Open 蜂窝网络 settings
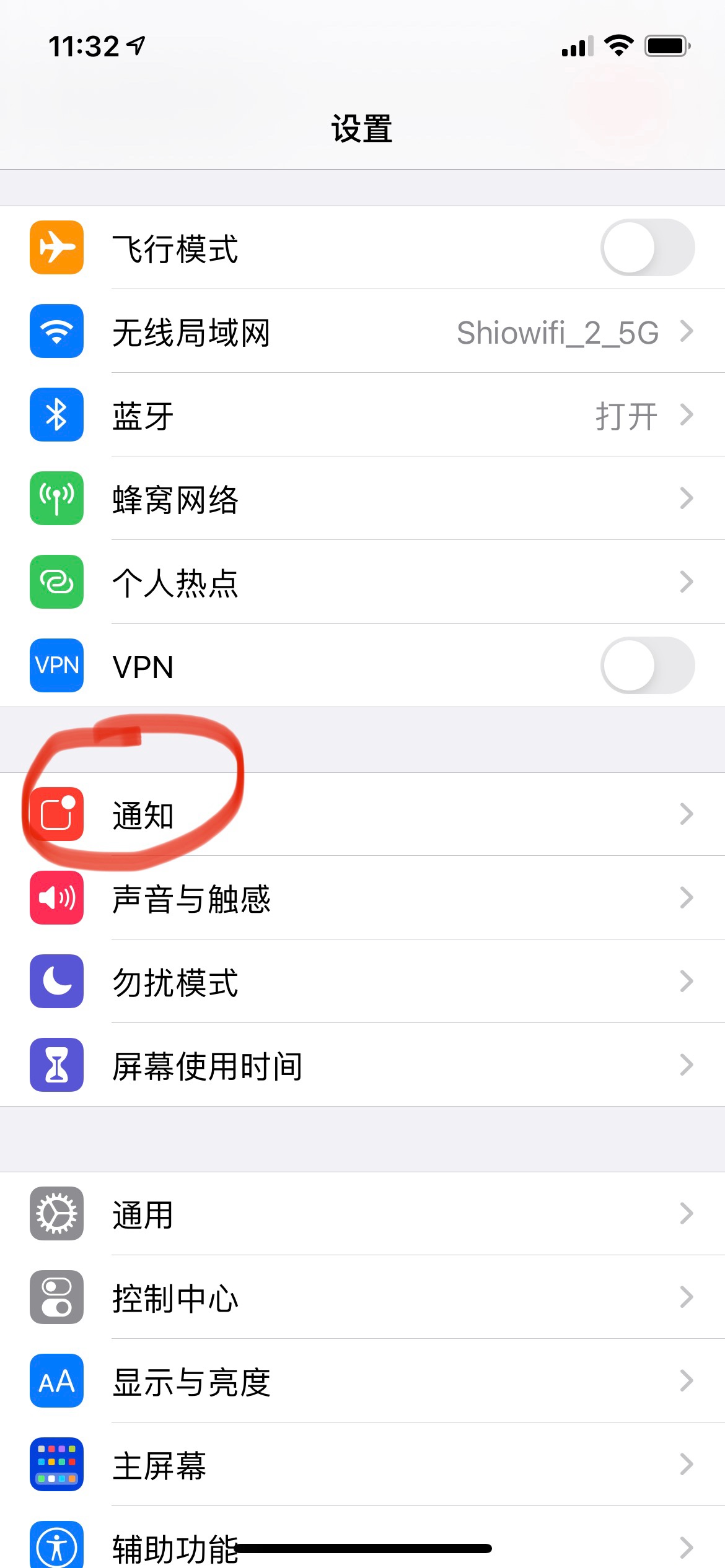The width and height of the screenshot is (725, 1568). (362, 499)
